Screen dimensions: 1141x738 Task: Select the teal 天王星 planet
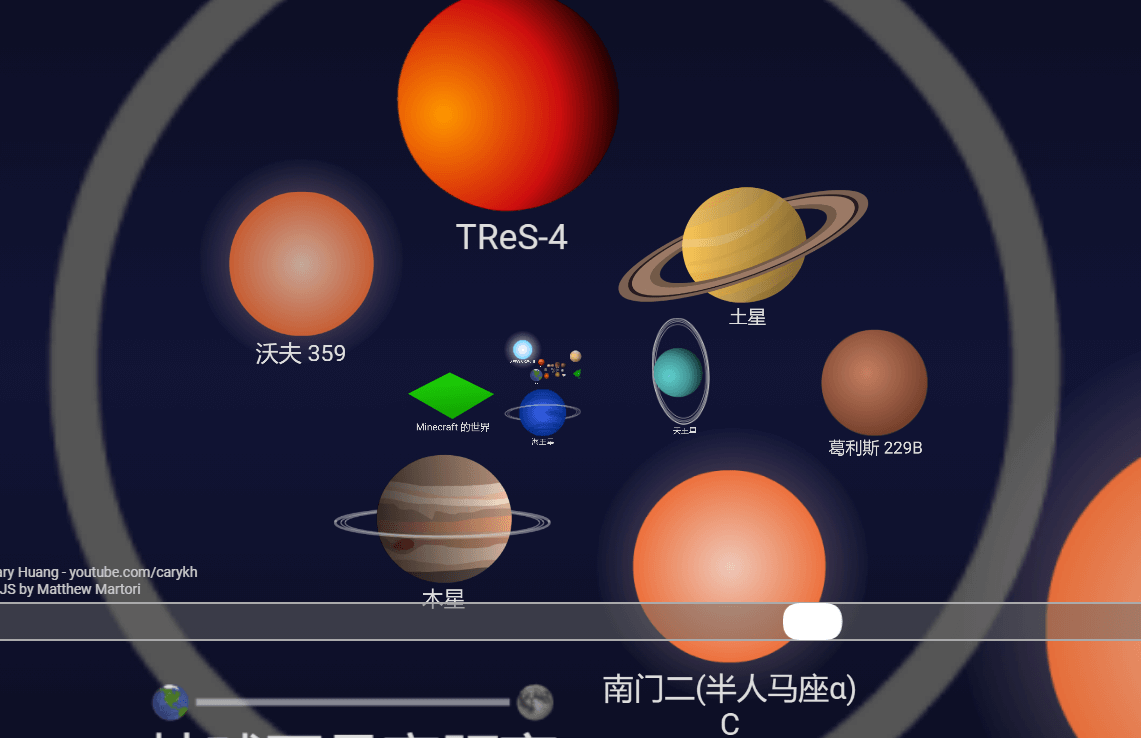tap(678, 372)
